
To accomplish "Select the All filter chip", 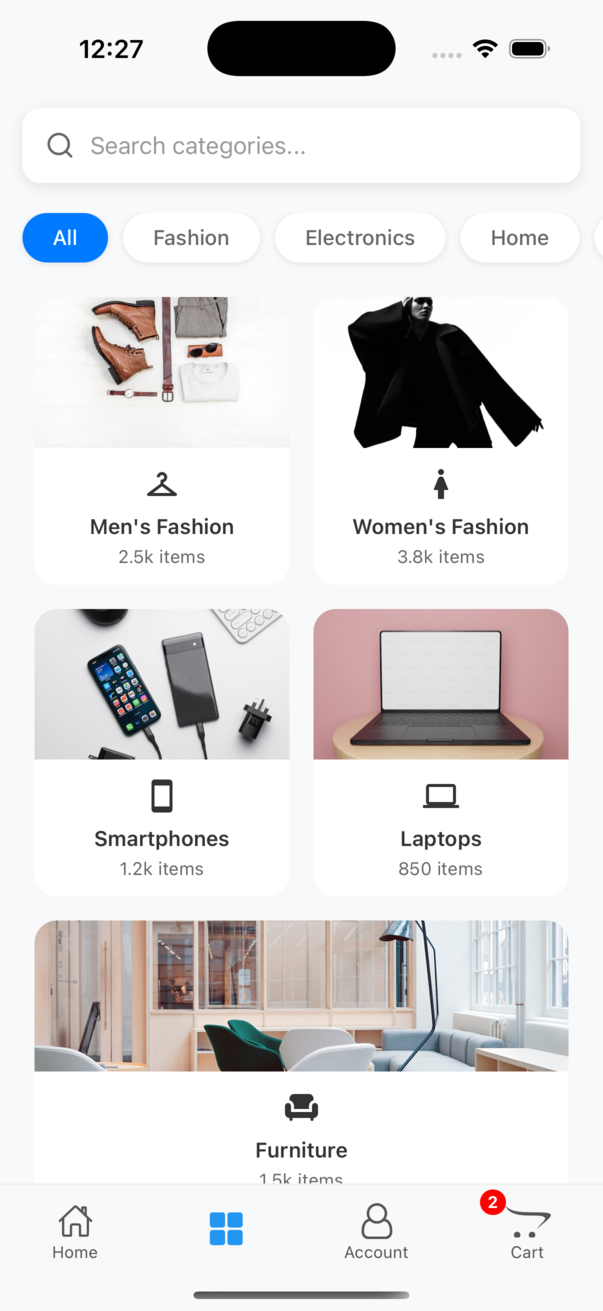I will click(x=65, y=238).
